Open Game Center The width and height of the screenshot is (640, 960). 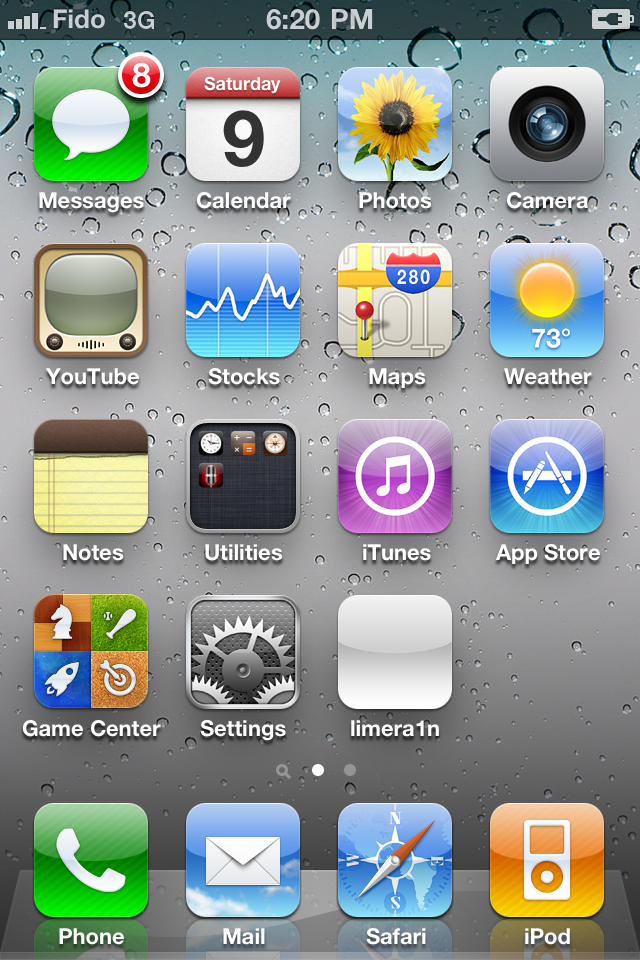(x=91, y=653)
